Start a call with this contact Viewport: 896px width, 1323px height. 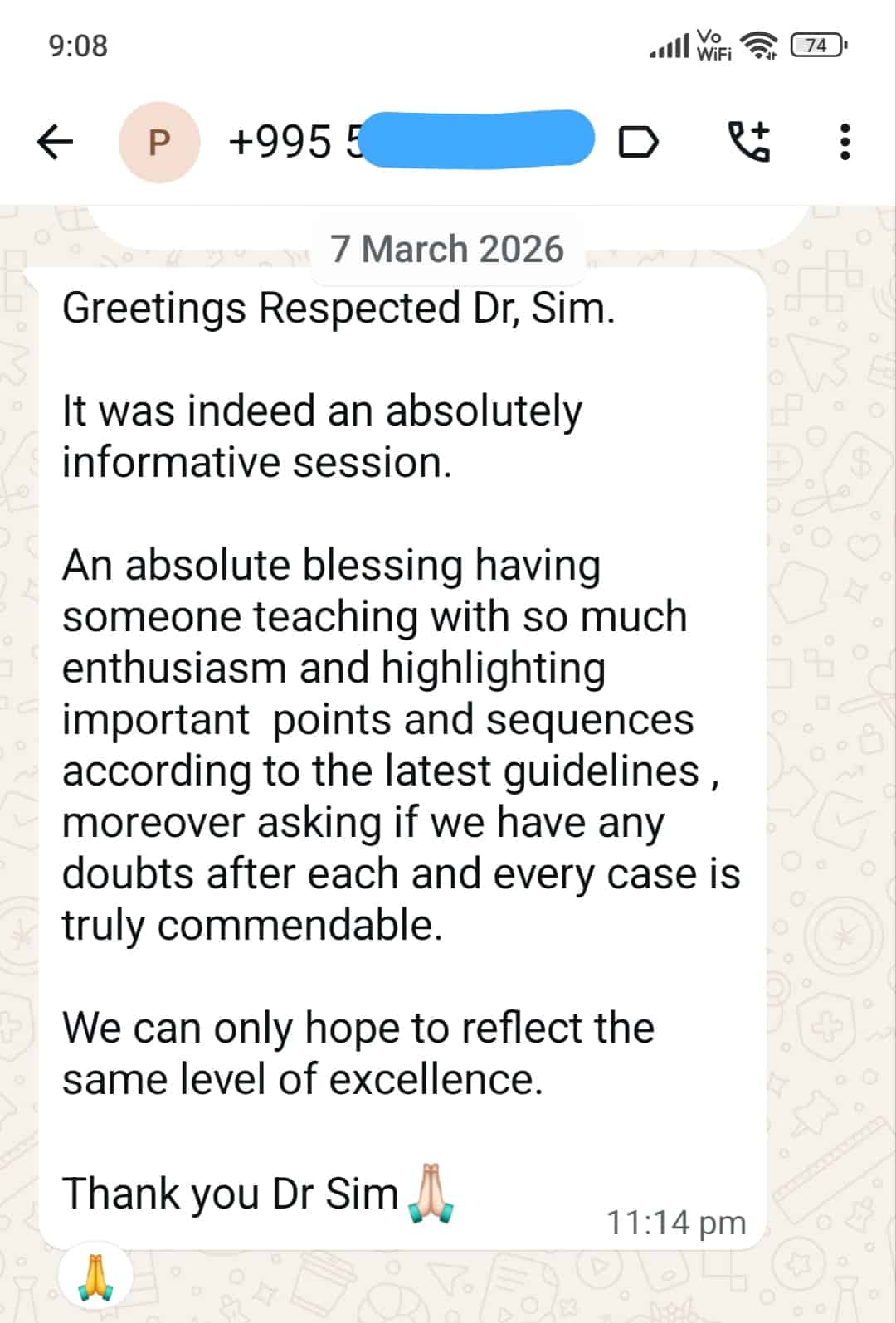[748, 142]
